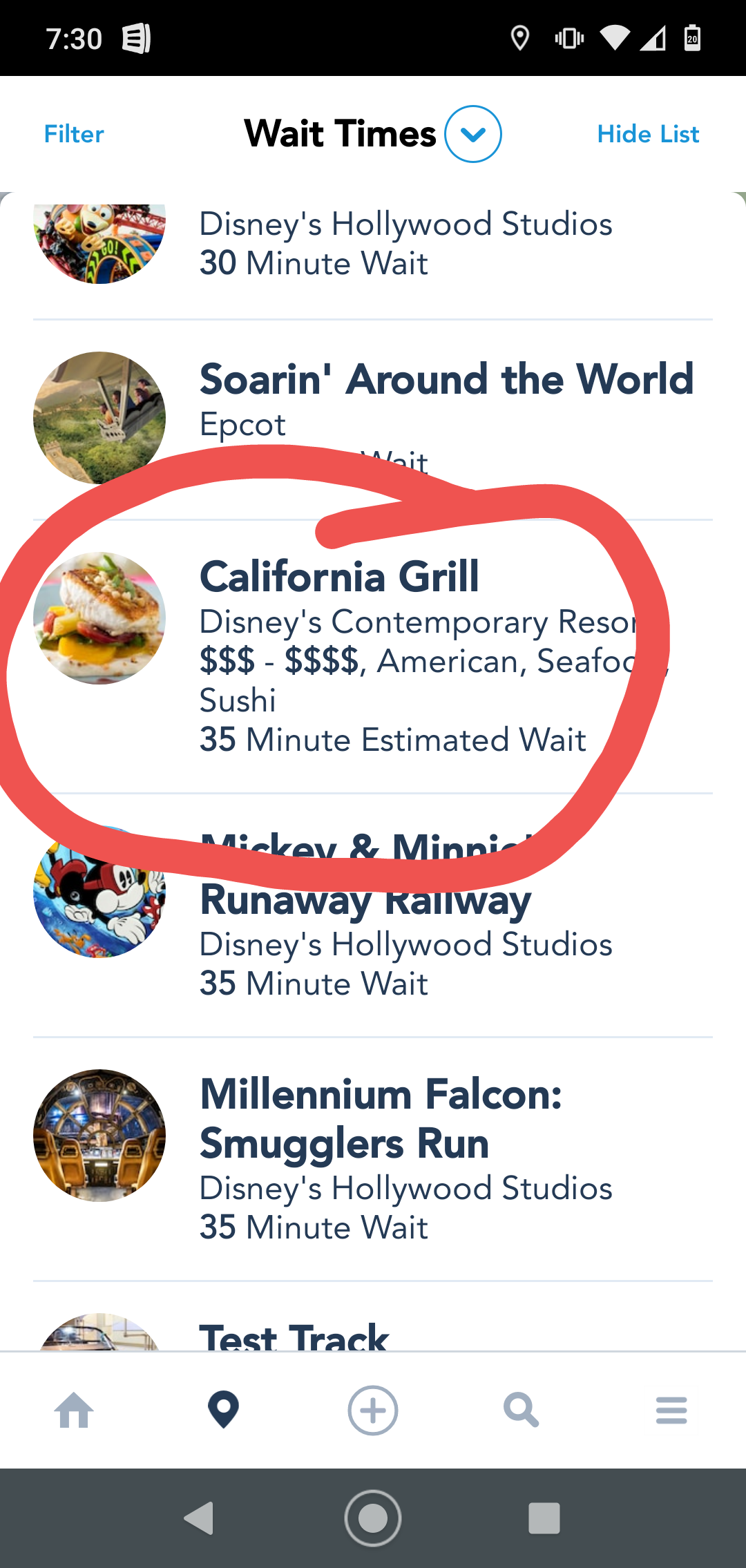Go to the home tab
The image size is (746, 1568).
pos(74,1410)
